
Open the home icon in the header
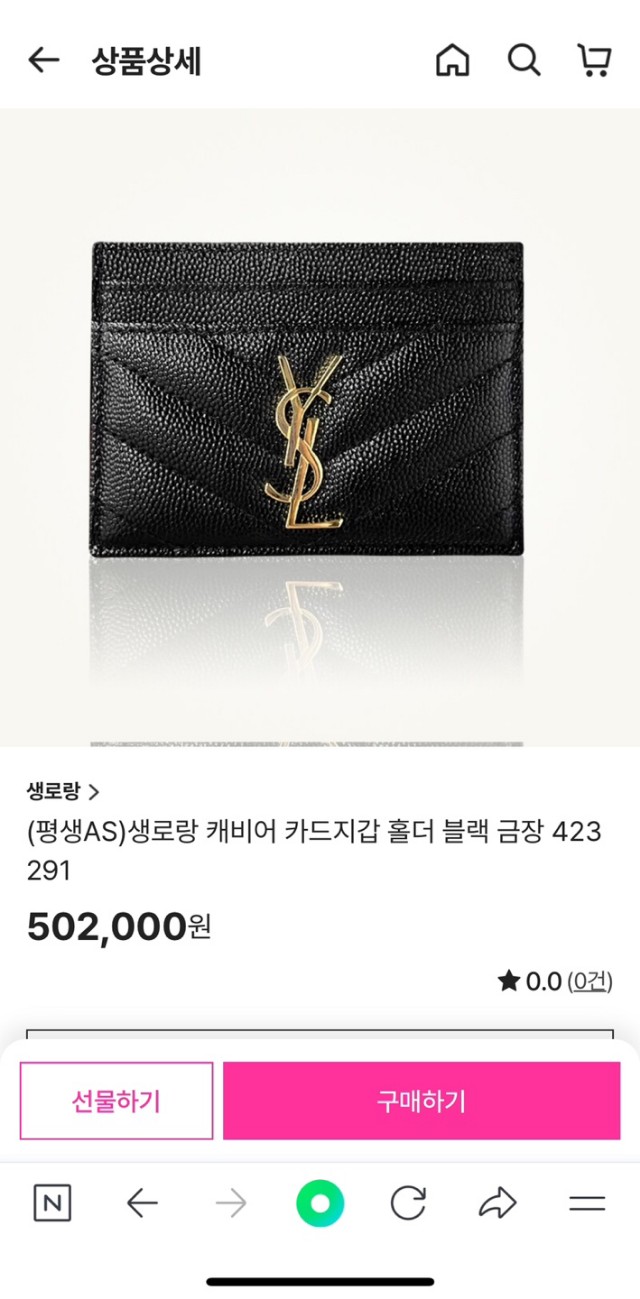[452, 61]
